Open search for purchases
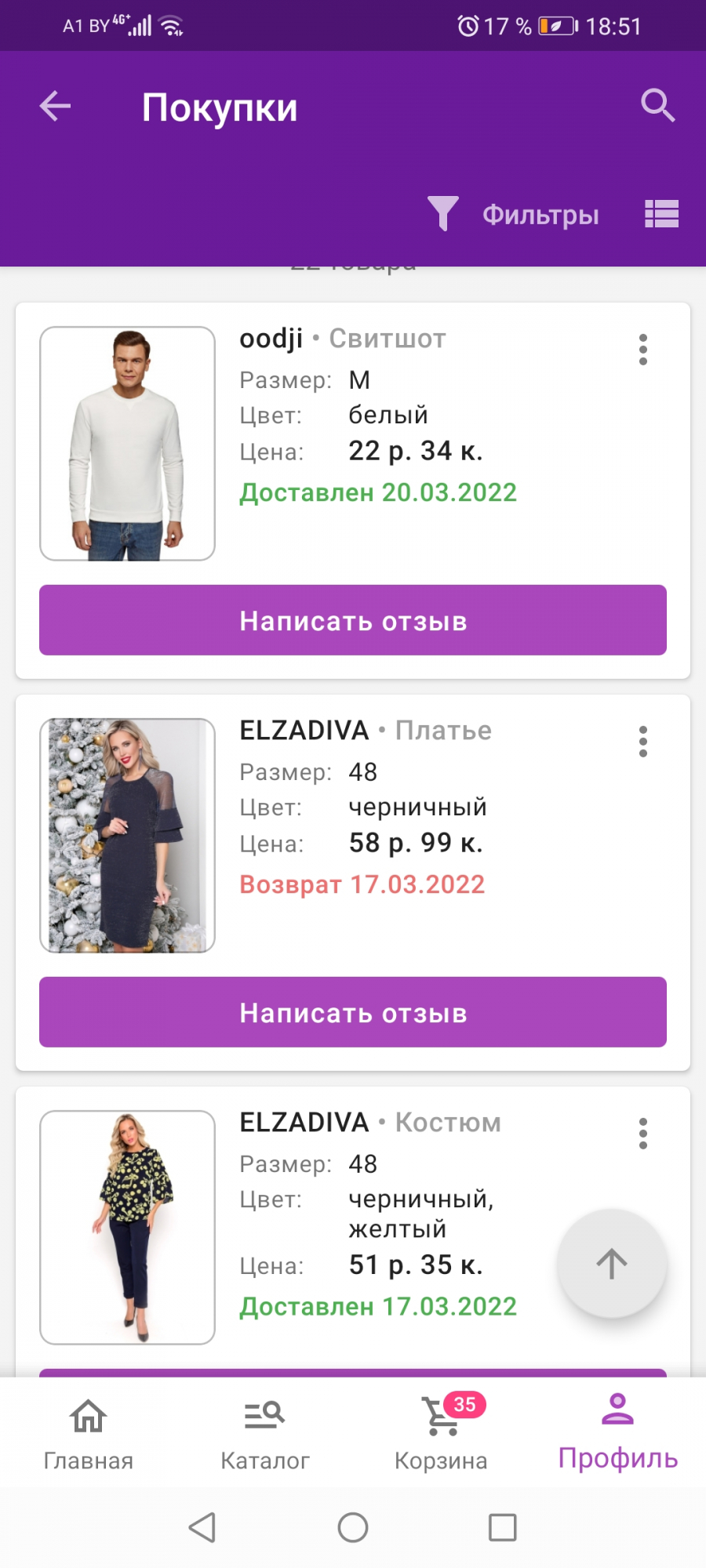Image resolution: width=706 pixels, height=1568 pixels. point(657,105)
